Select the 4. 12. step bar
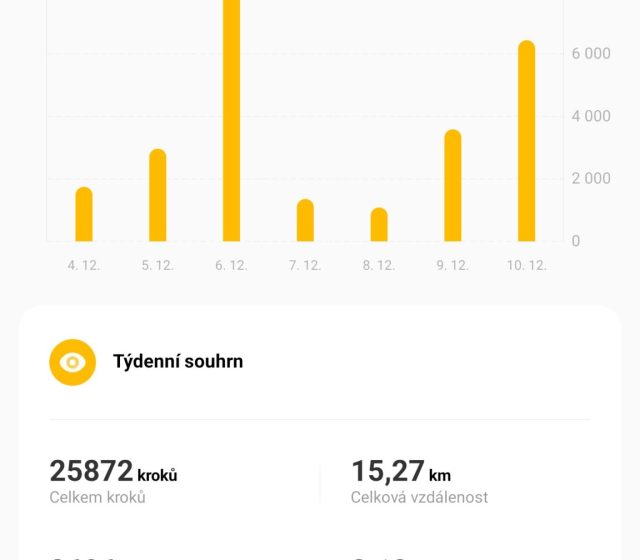The height and width of the screenshot is (560, 640). [84, 215]
